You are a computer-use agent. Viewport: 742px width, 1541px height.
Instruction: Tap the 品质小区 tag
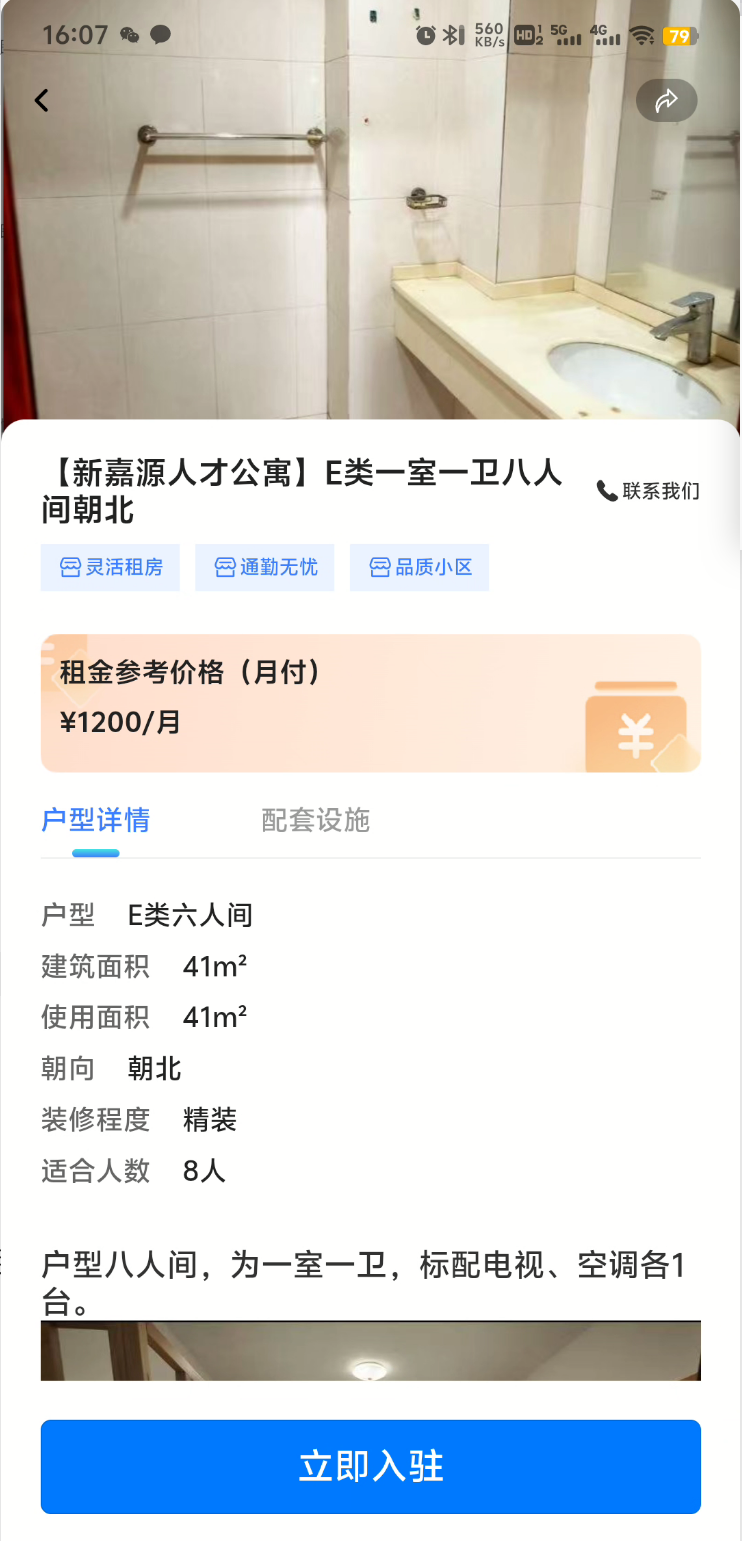[419, 568]
